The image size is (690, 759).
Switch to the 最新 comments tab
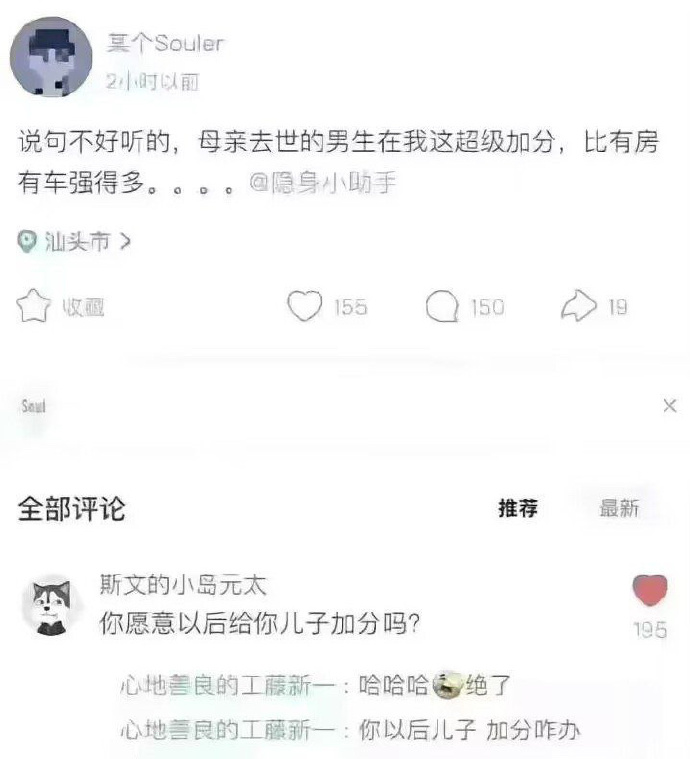[619, 508]
